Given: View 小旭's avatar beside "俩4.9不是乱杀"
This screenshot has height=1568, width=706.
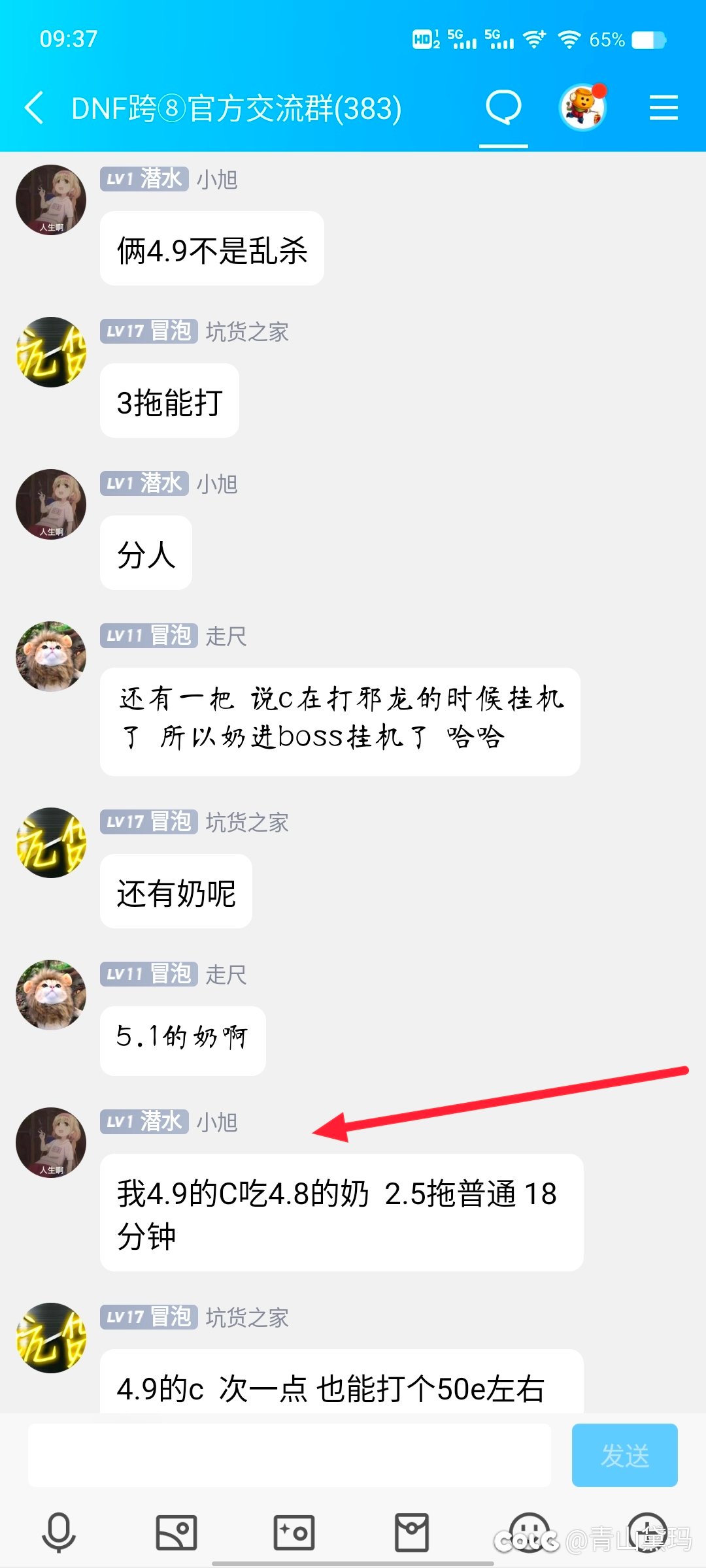Looking at the screenshot, I should tap(51, 200).
